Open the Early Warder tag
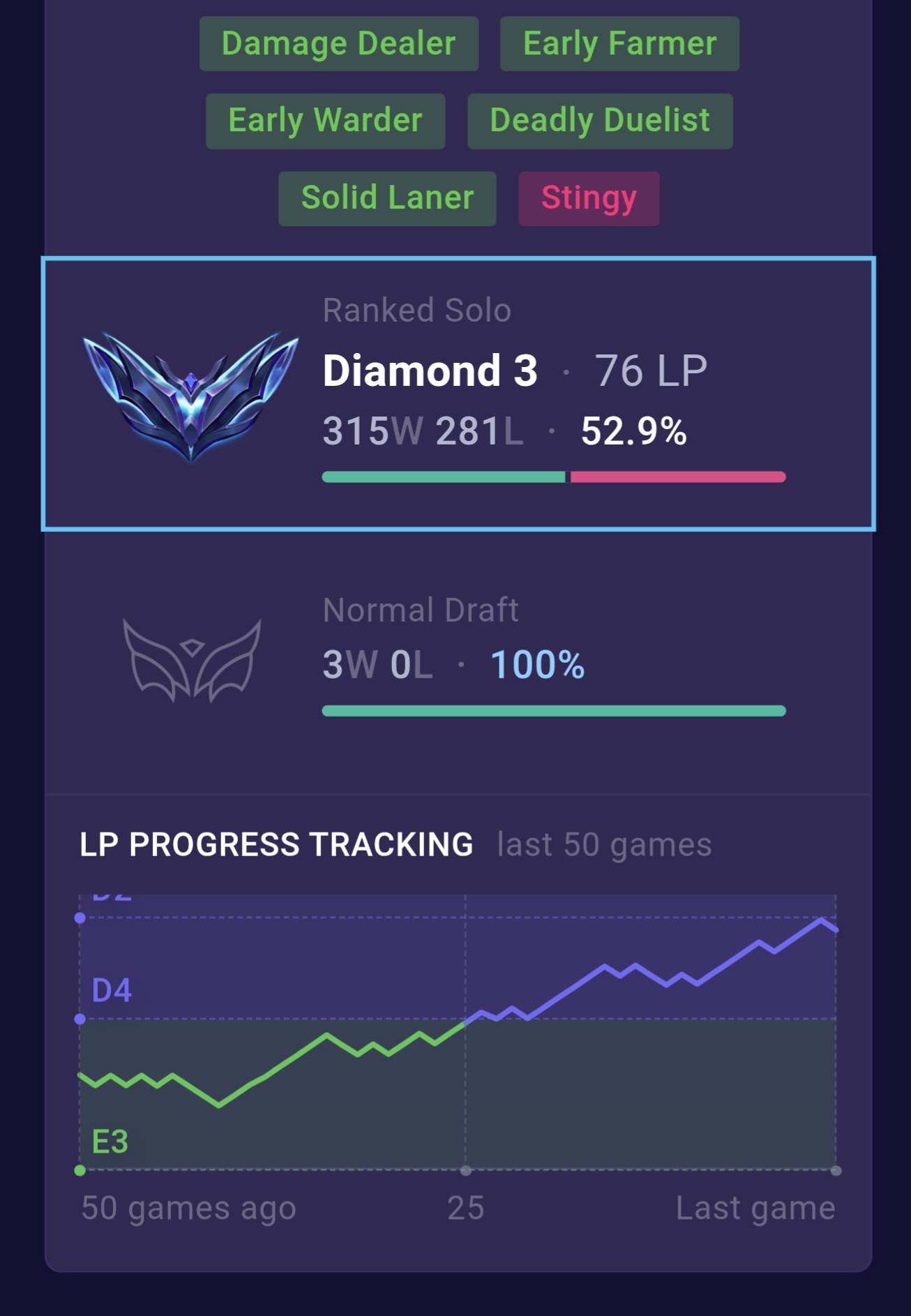This screenshot has height=1316, width=911. pyautogui.click(x=325, y=121)
